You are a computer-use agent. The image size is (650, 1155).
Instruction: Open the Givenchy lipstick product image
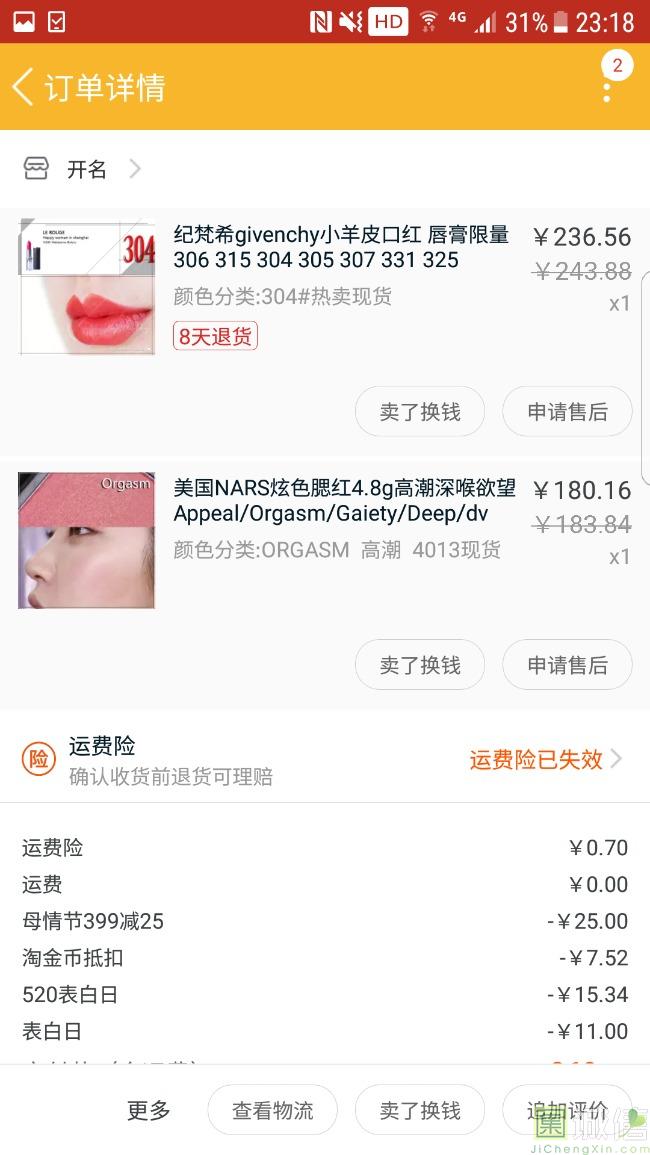coord(87,287)
